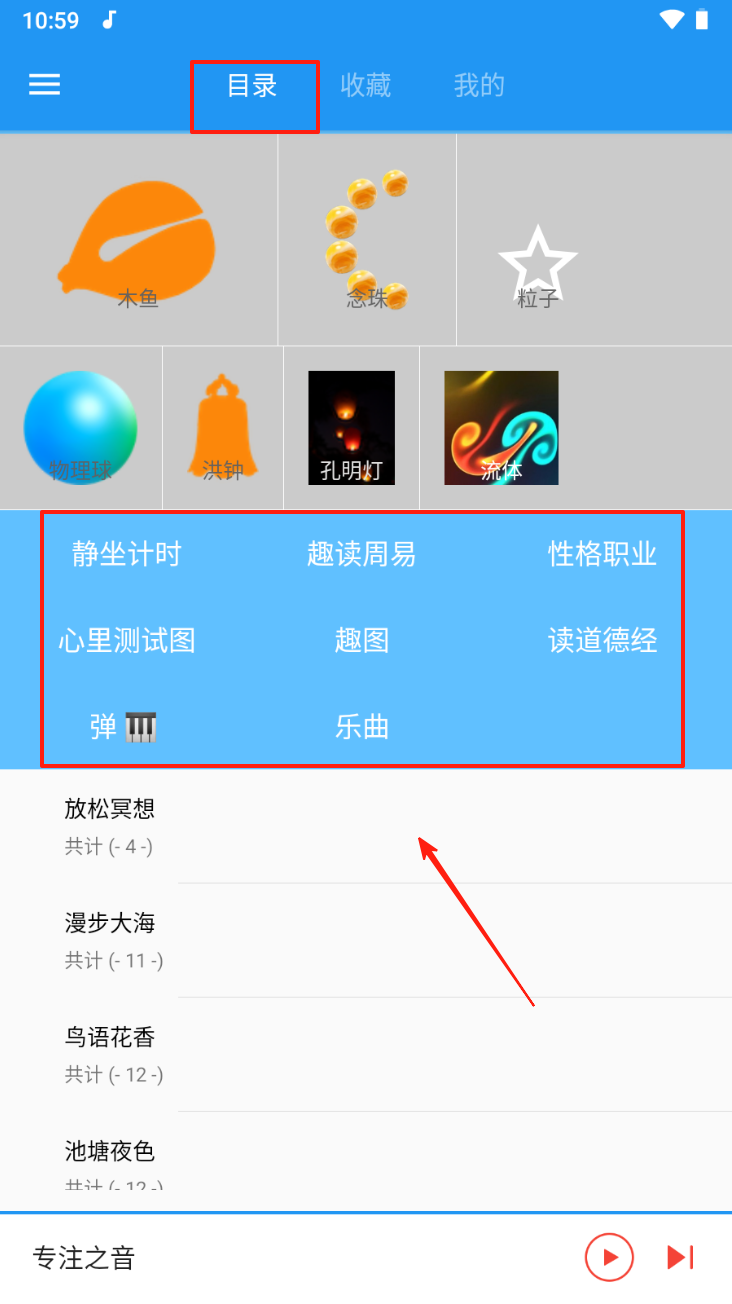
Task: Open 心里测试图
Action: [127, 640]
